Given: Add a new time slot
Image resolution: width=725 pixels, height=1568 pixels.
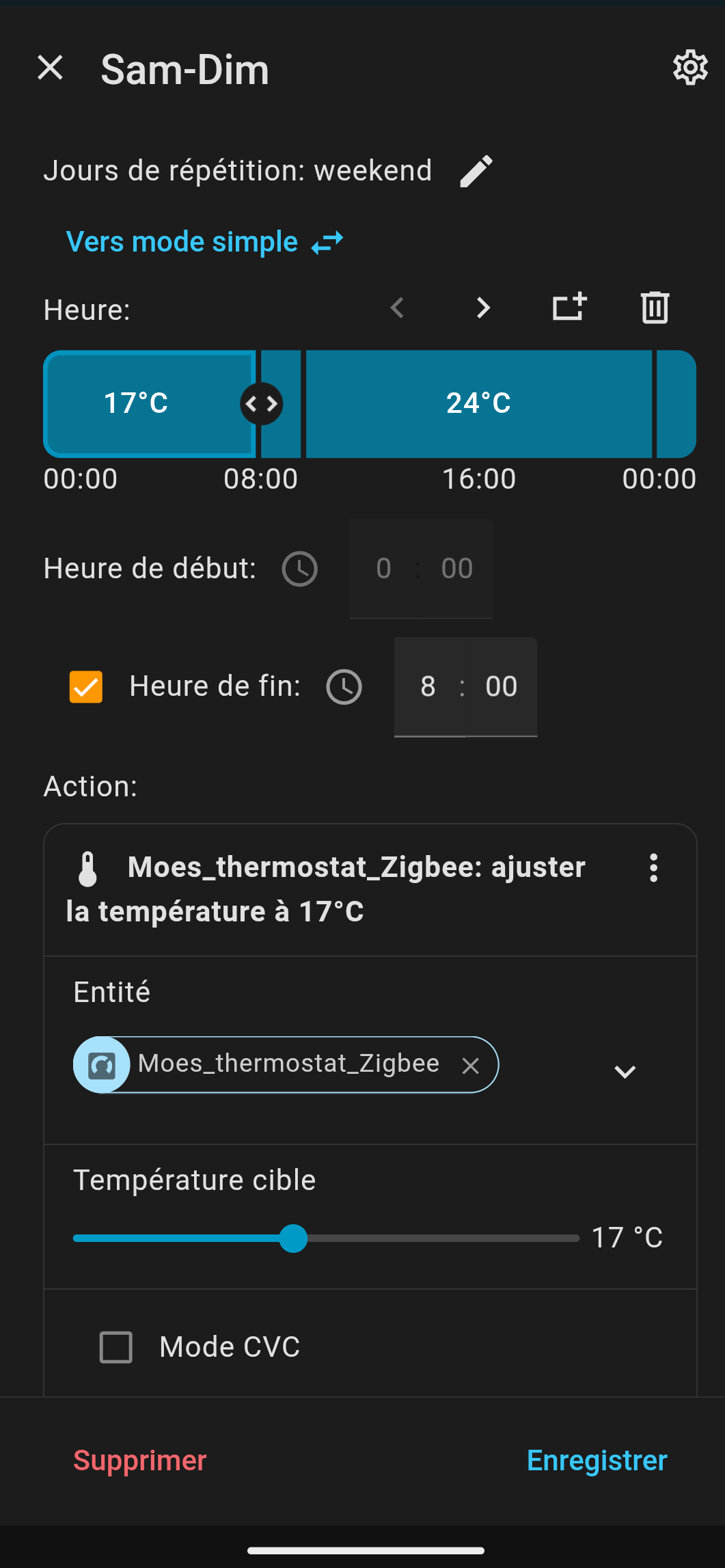Looking at the screenshot, I should coord(569,307).
